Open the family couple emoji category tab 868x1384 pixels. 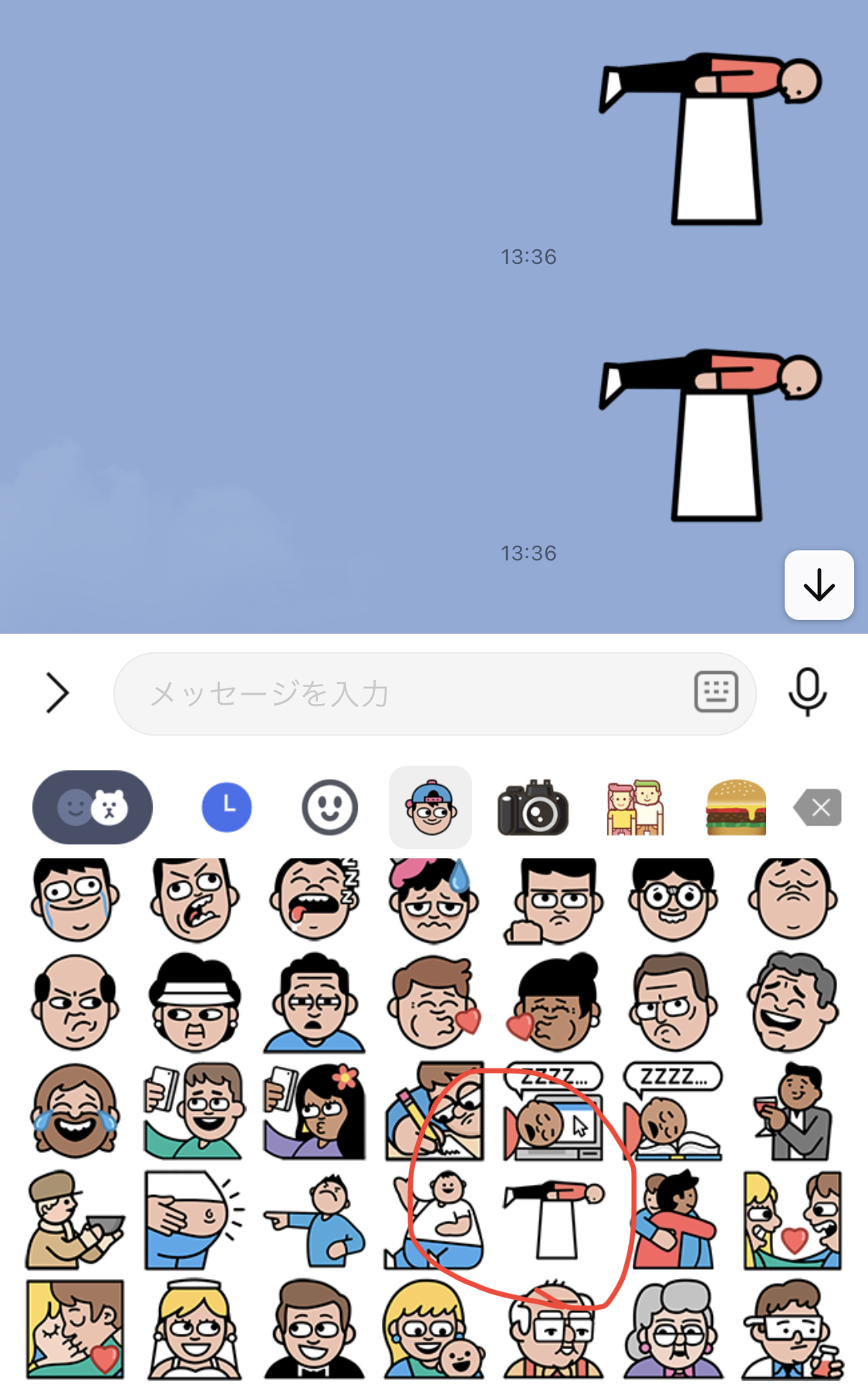click(x=635, y=807)
